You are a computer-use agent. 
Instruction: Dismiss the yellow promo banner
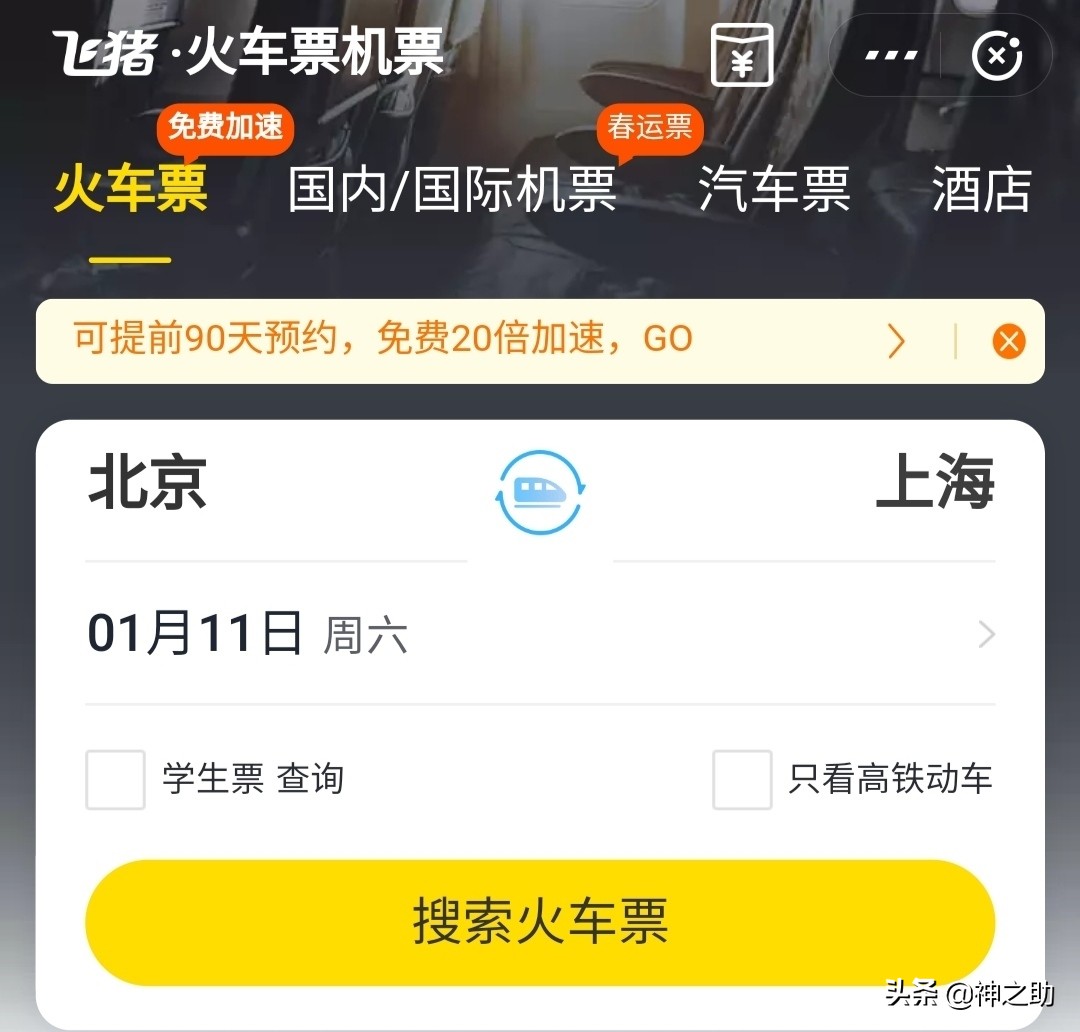1008,342
